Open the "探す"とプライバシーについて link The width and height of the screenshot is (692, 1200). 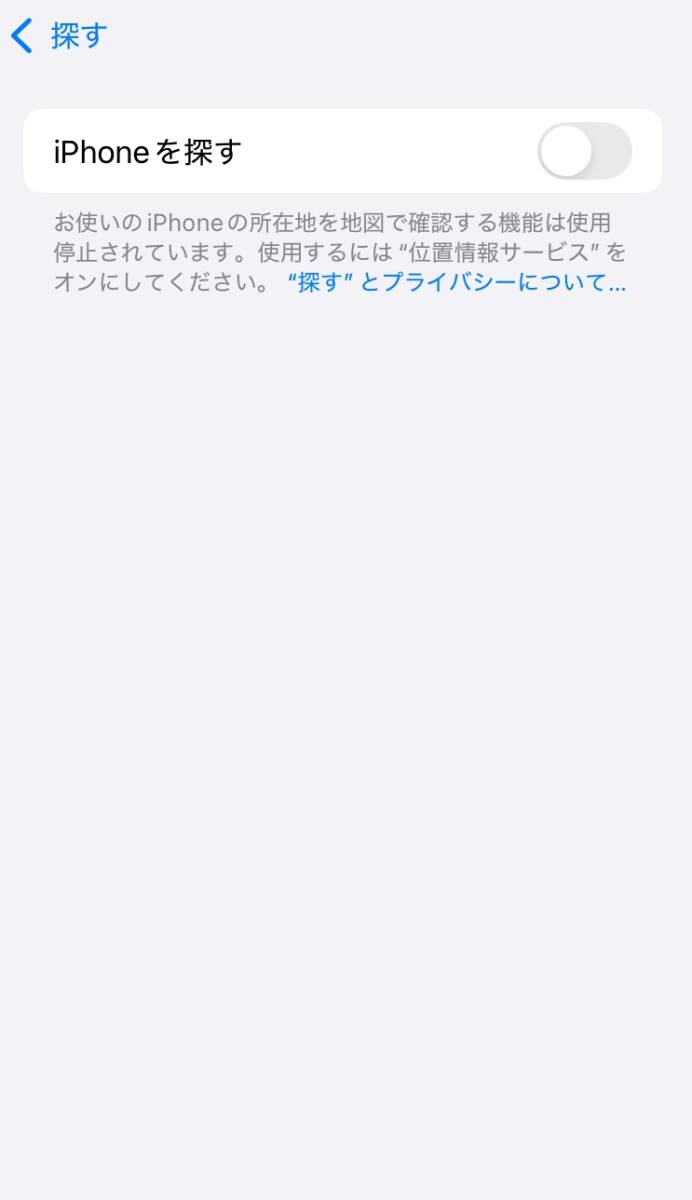point(456,283)
